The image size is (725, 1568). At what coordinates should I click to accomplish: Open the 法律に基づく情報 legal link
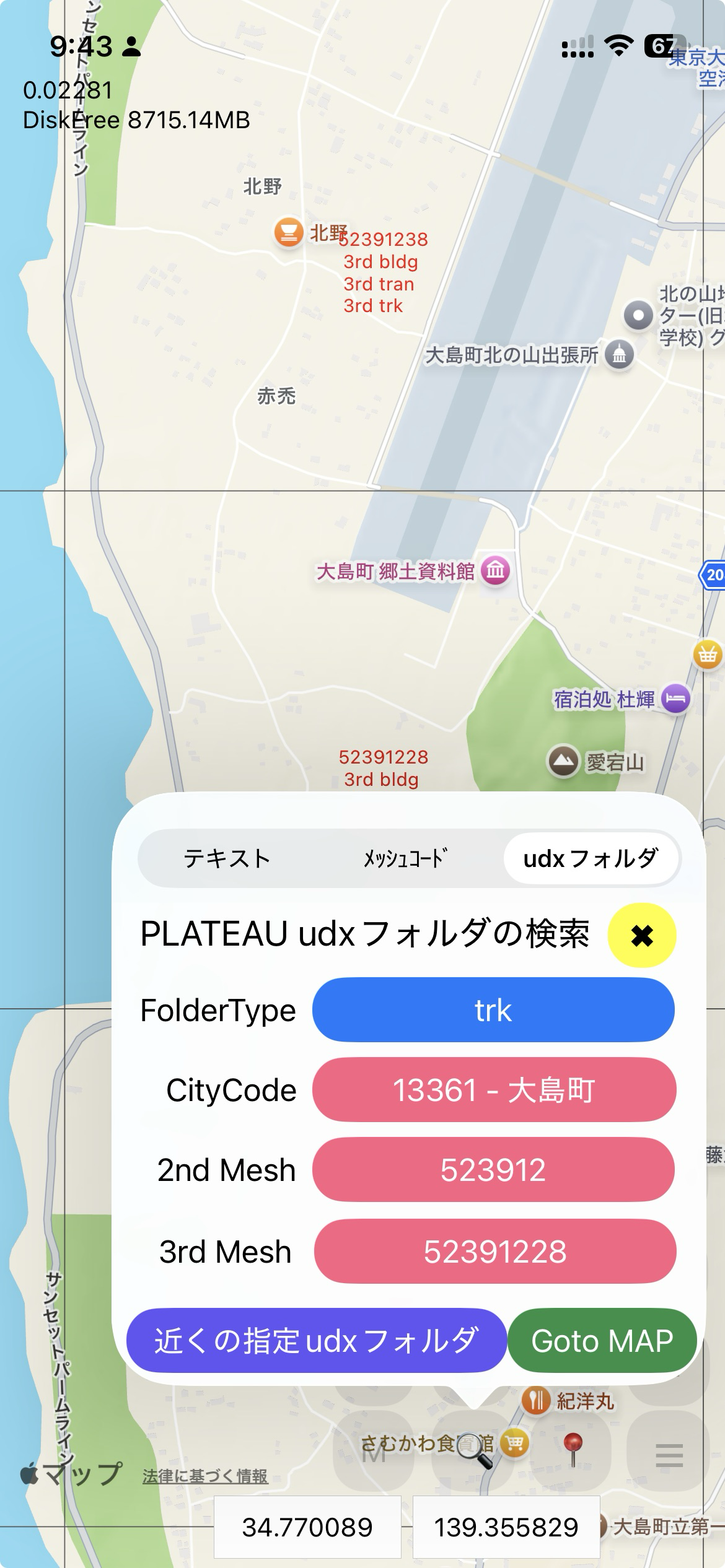point(205,1476)
